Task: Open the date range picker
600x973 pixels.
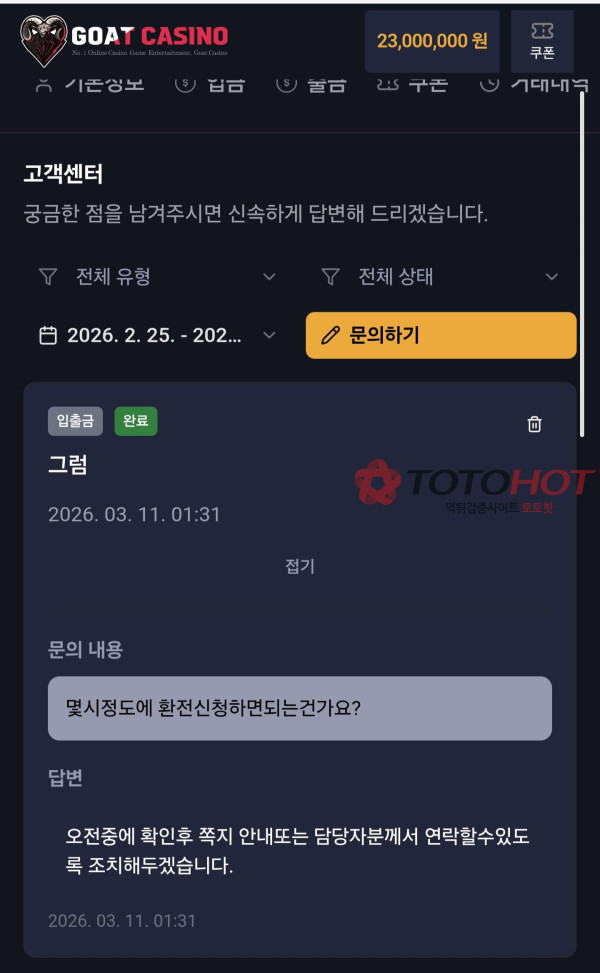Action: coord(157,335)
